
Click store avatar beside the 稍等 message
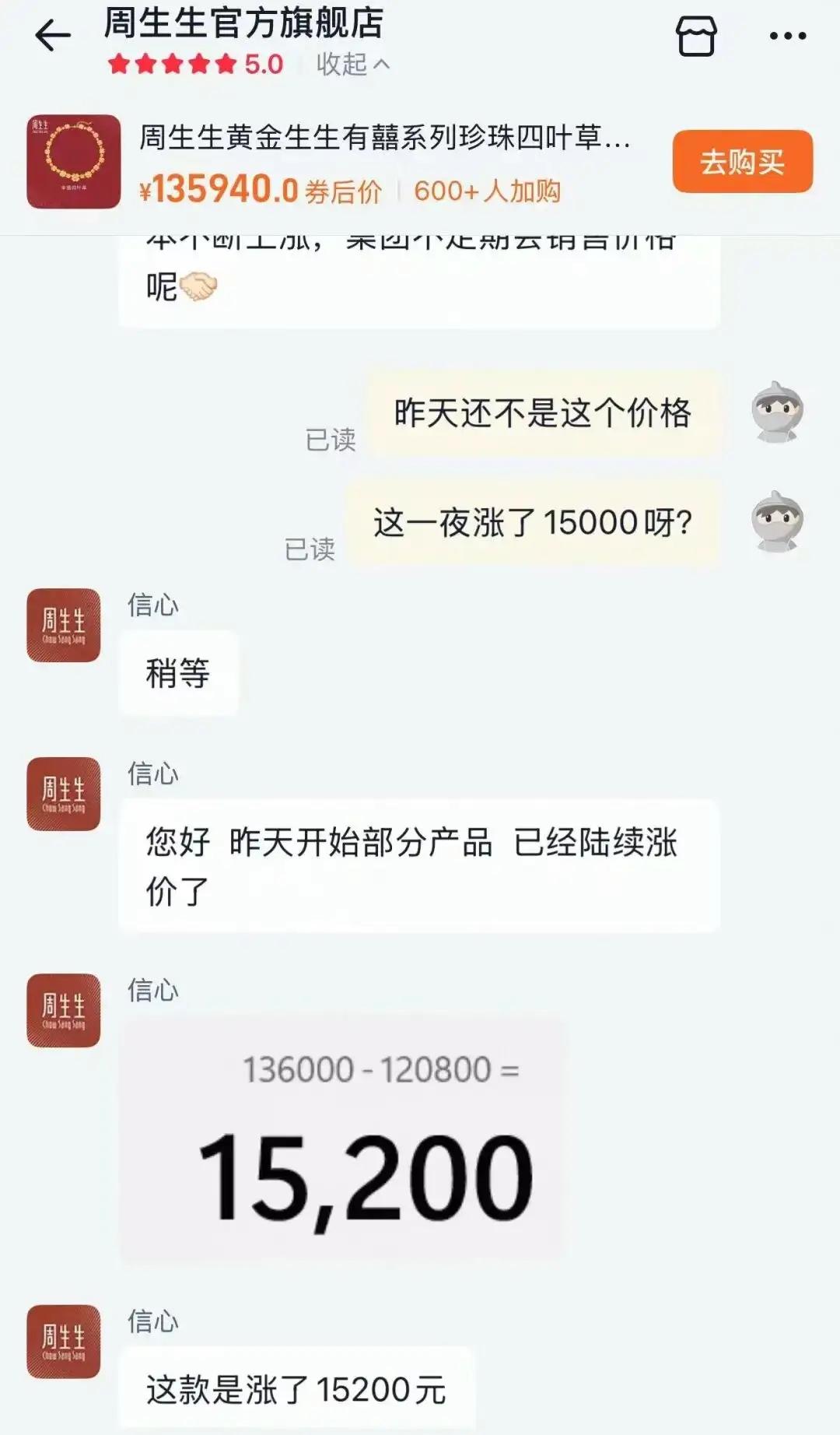coord(62,626)
